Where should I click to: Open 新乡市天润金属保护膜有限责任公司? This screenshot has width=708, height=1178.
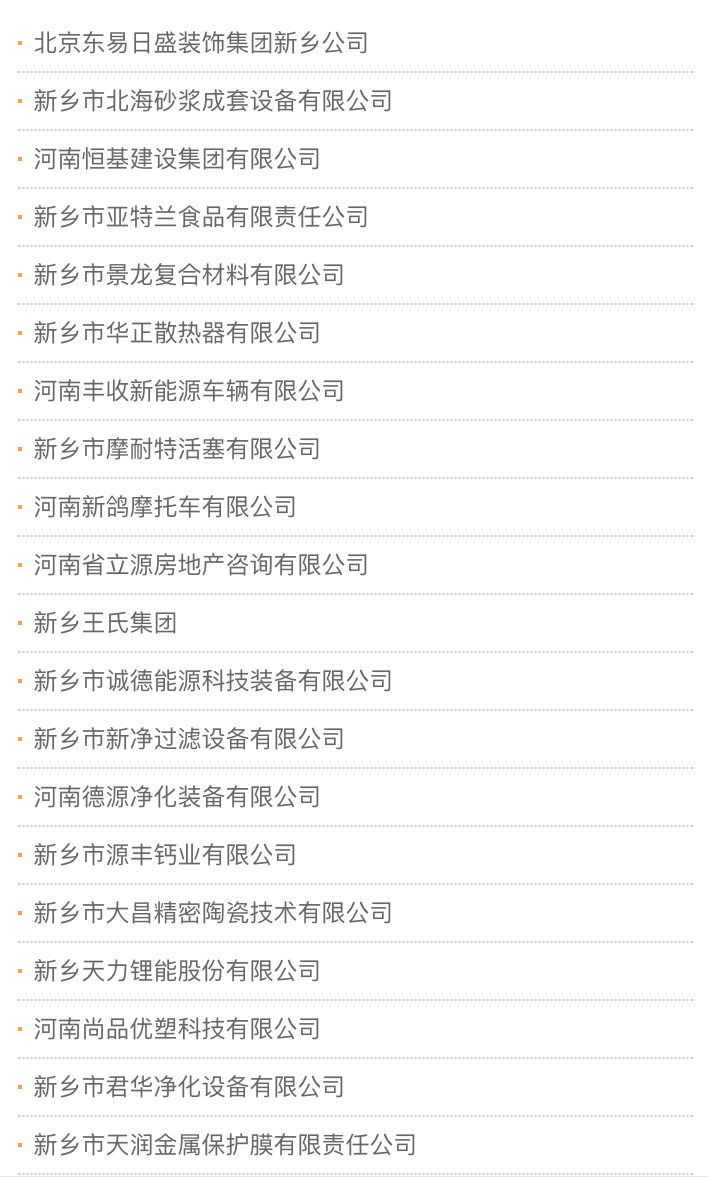(x=225, y=1144)
